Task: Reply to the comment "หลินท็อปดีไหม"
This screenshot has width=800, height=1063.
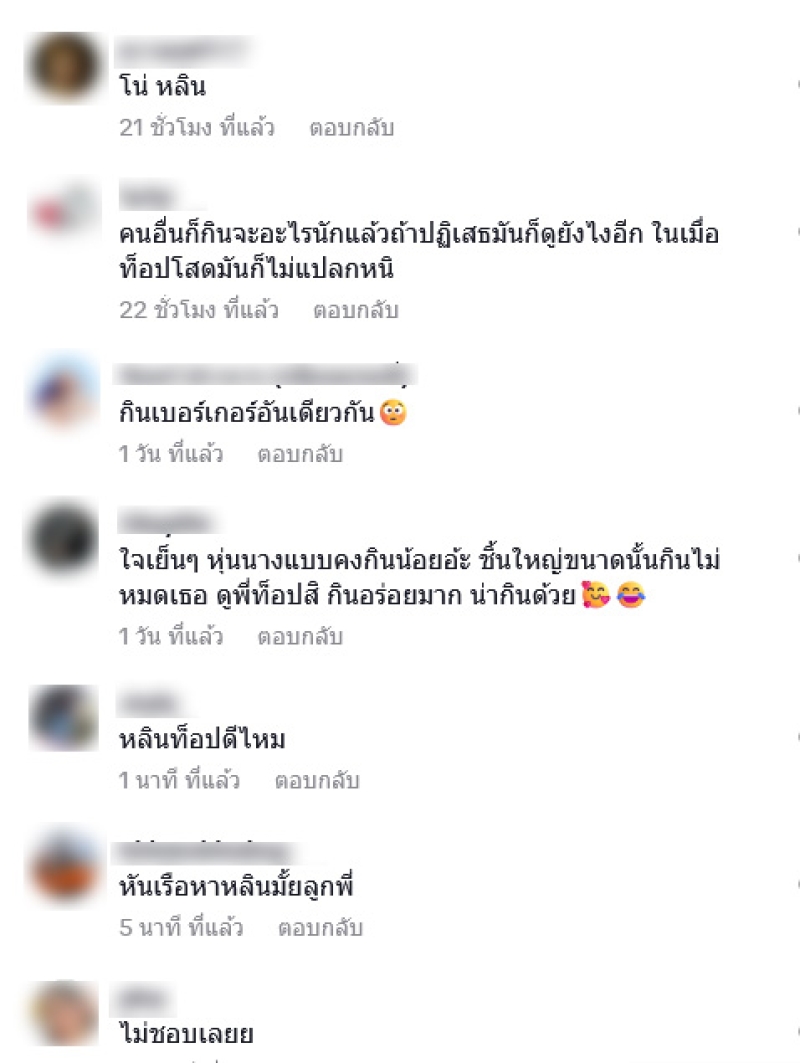Action: click(x=317, y=780)
